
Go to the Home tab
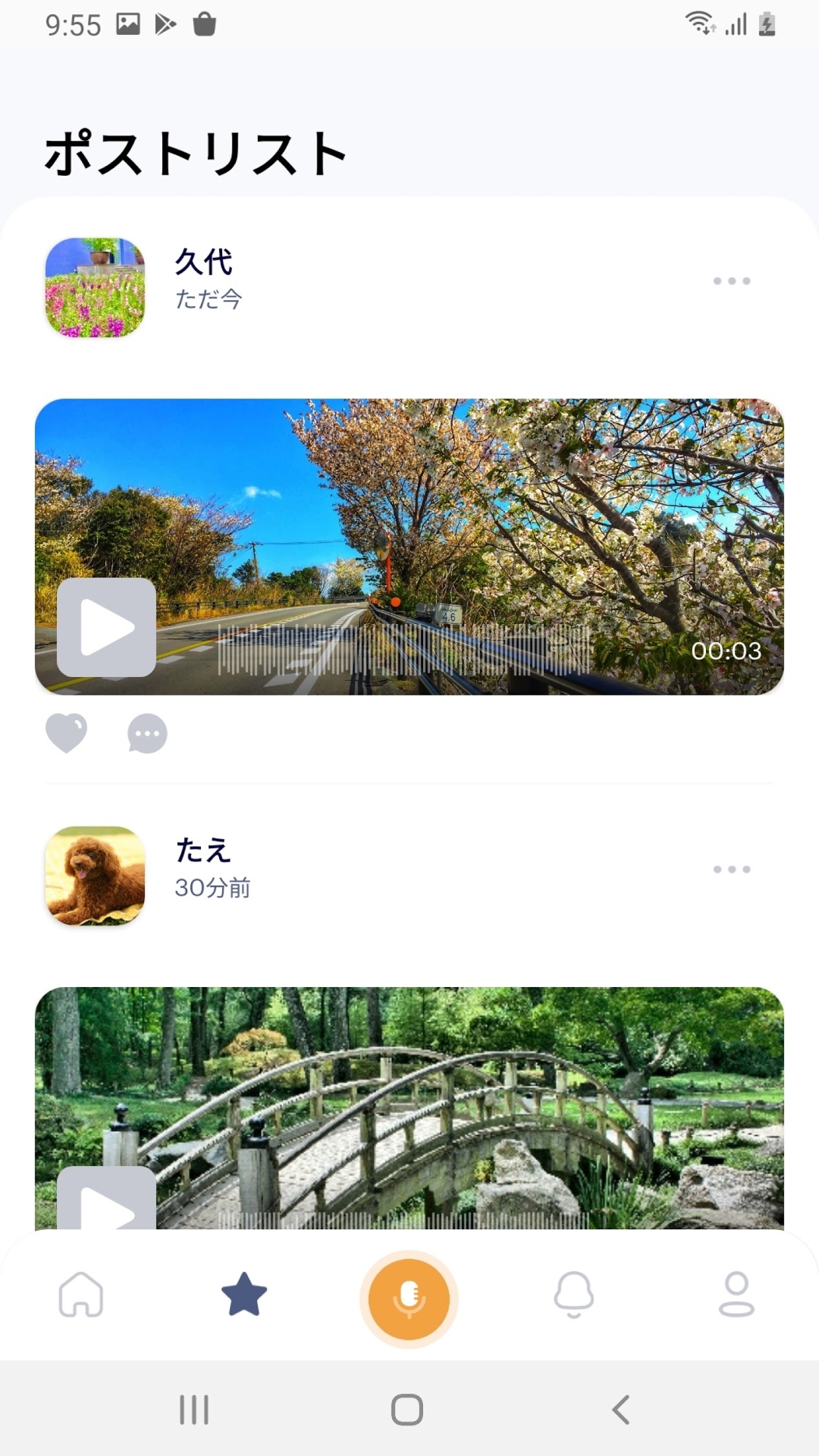(x=81, y=1295)
